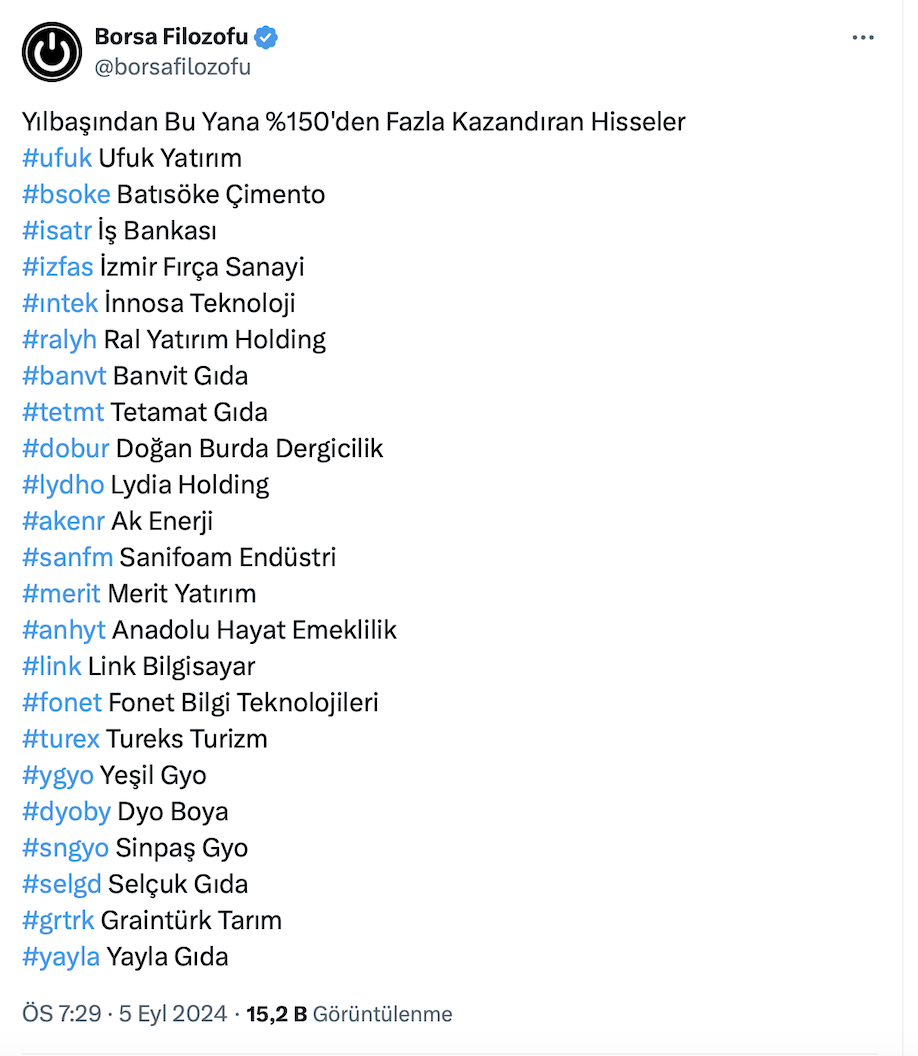
Task: Open the tweet's overflow menu
Action: pos(863,38)
